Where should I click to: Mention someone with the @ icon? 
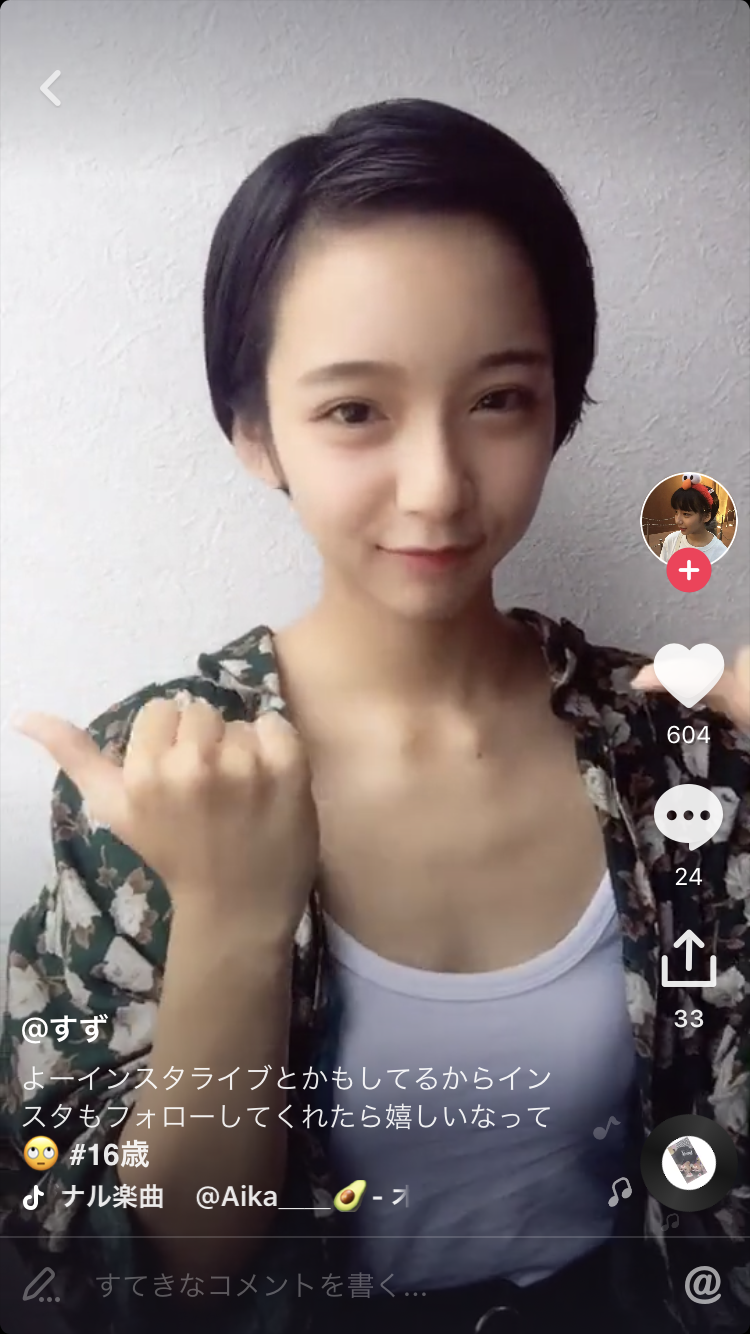[703, 1284]
